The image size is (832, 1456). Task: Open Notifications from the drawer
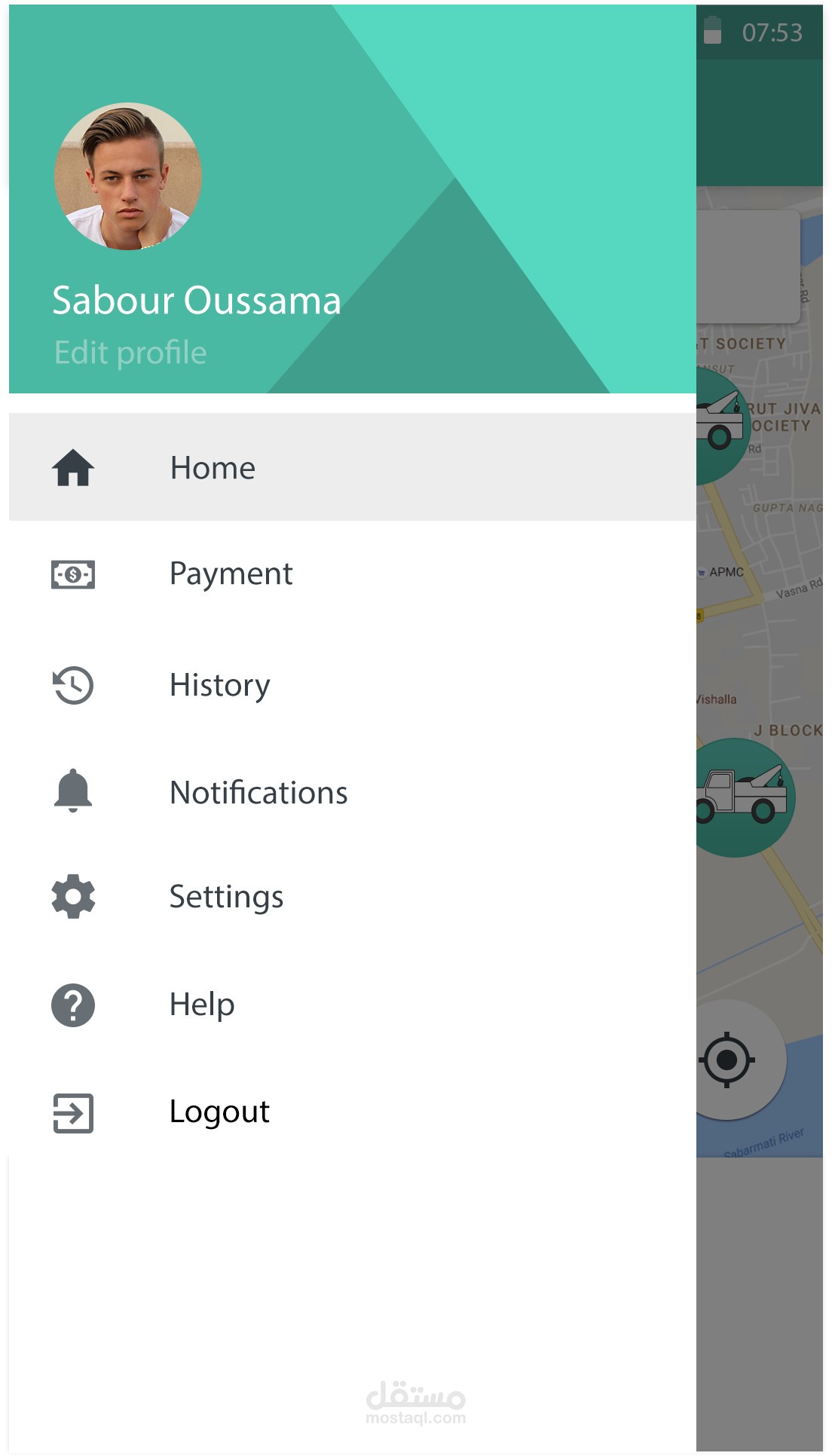(258, 793)
